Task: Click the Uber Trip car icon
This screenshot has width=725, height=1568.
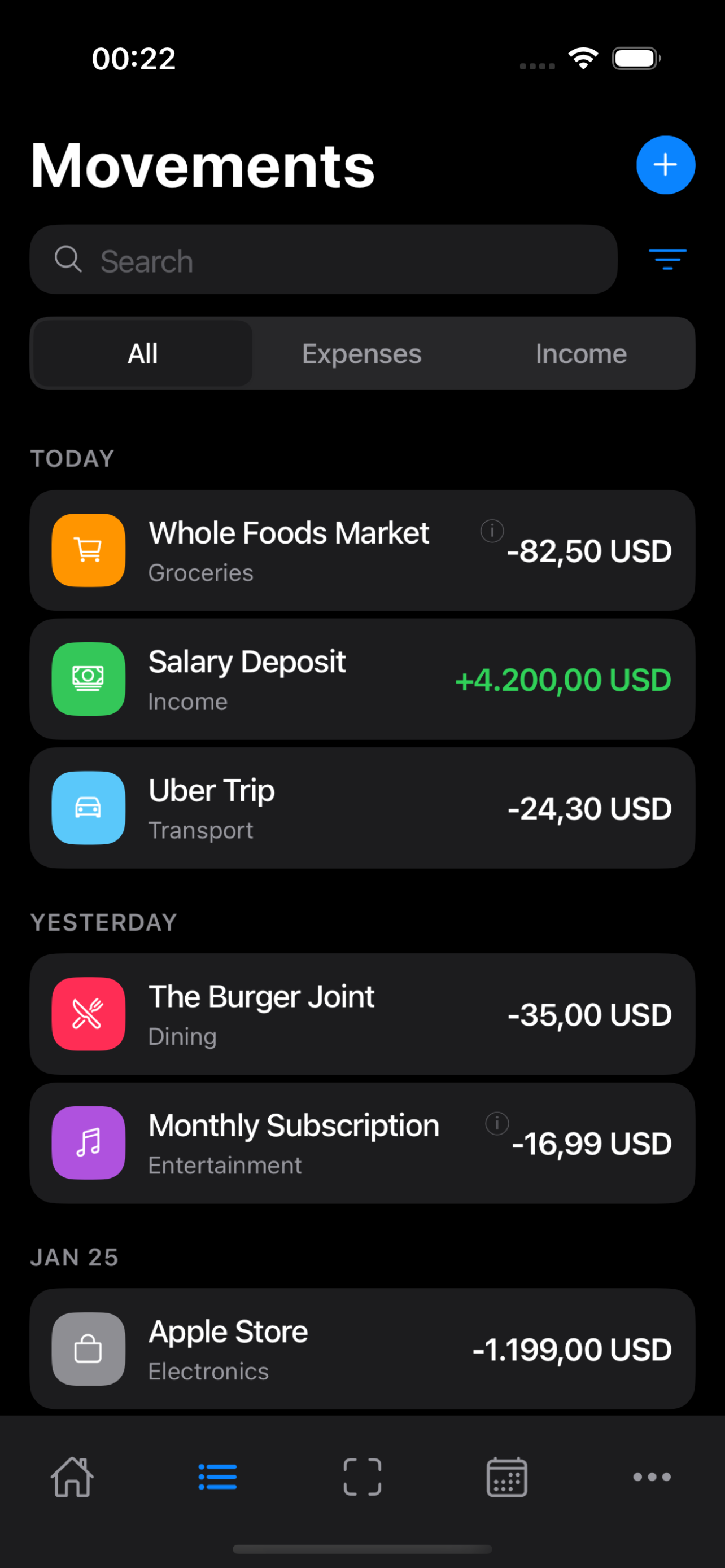Action: pos(88,808)
